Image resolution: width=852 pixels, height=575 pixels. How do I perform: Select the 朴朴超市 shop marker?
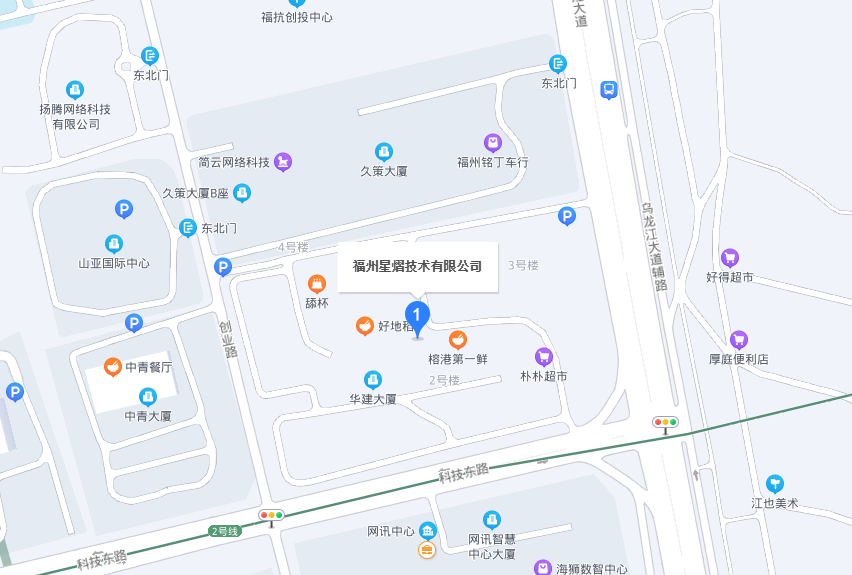tap(544, 357)
